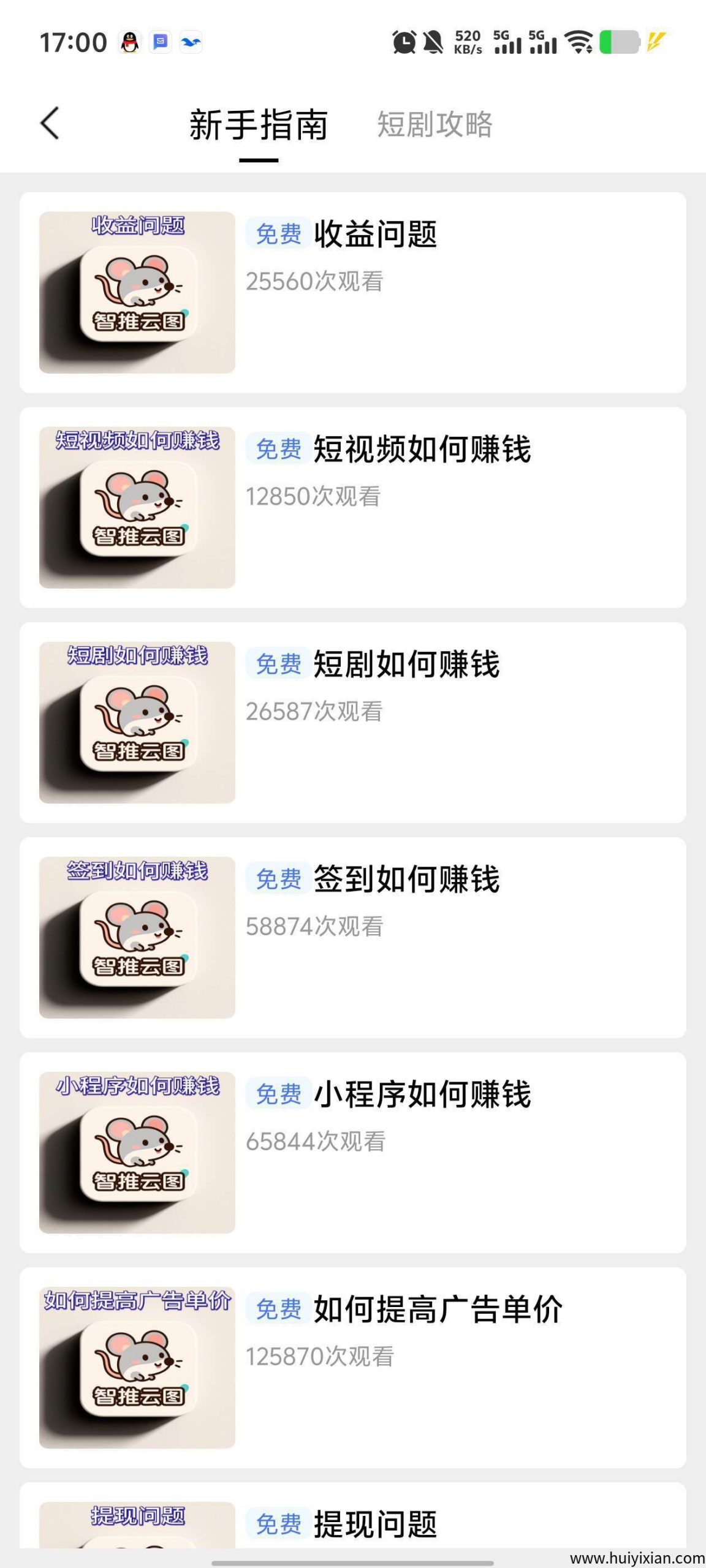Open the 签到如何赚钱 card

pyautogui.click(x=352, y=937)
